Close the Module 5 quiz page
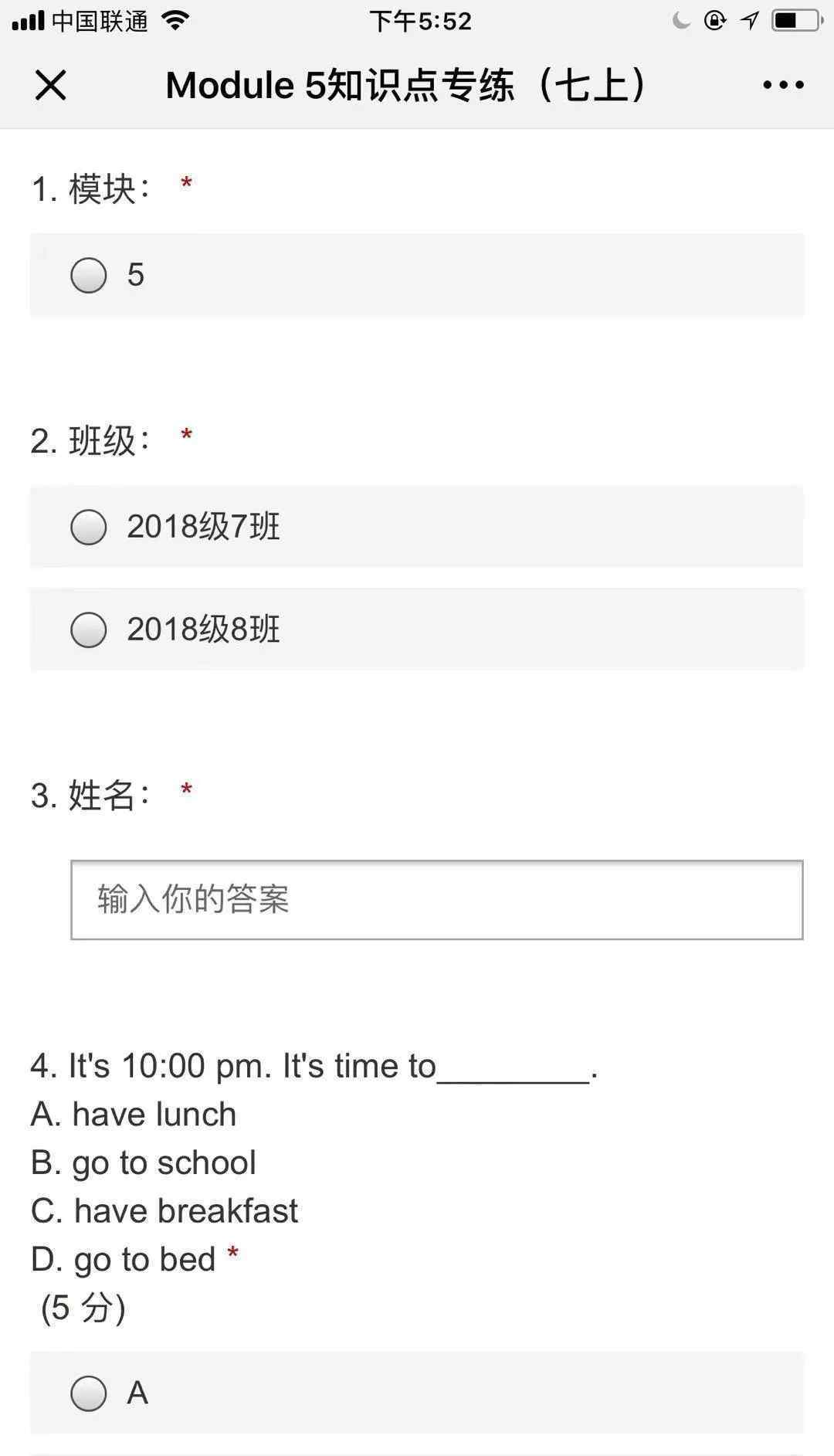The image size is (834, 1456). point(51,85)
